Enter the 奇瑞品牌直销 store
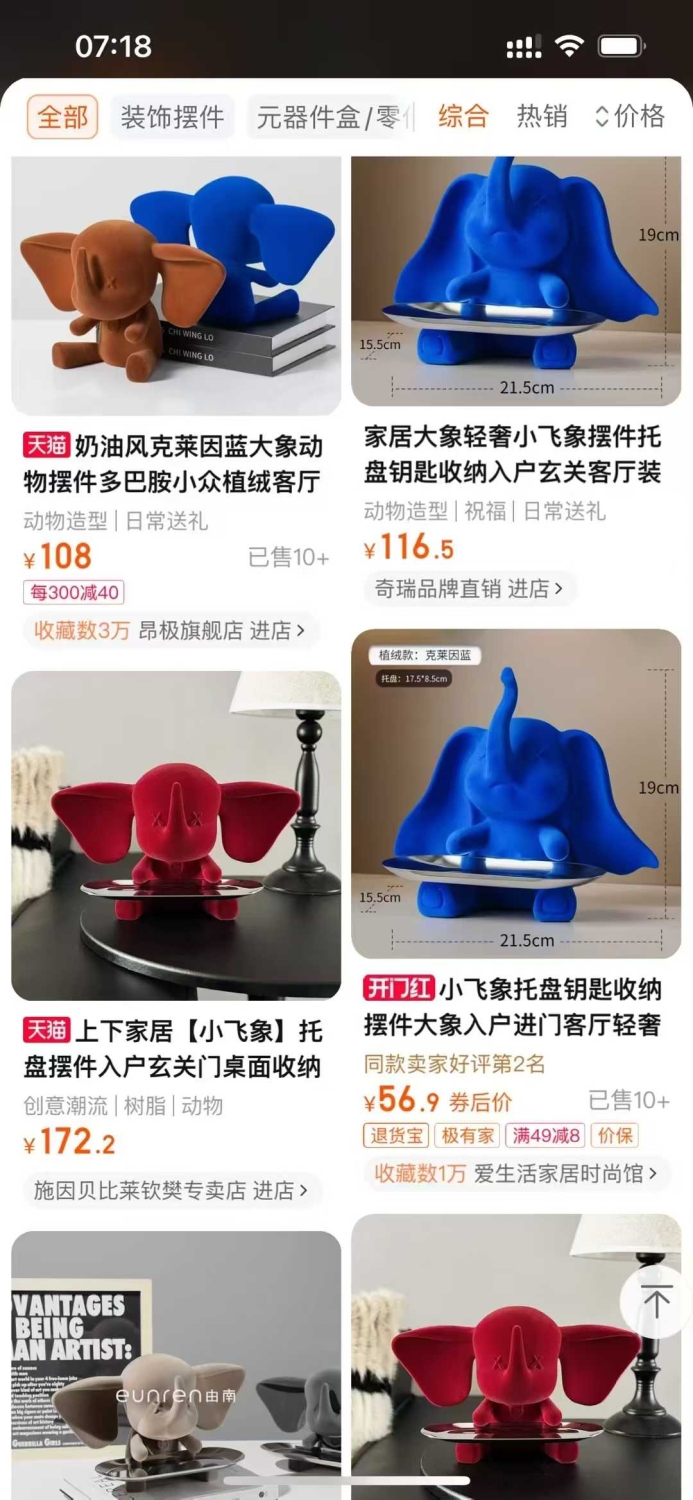This screenshot has height=1500, width=693. click(469, 589)
